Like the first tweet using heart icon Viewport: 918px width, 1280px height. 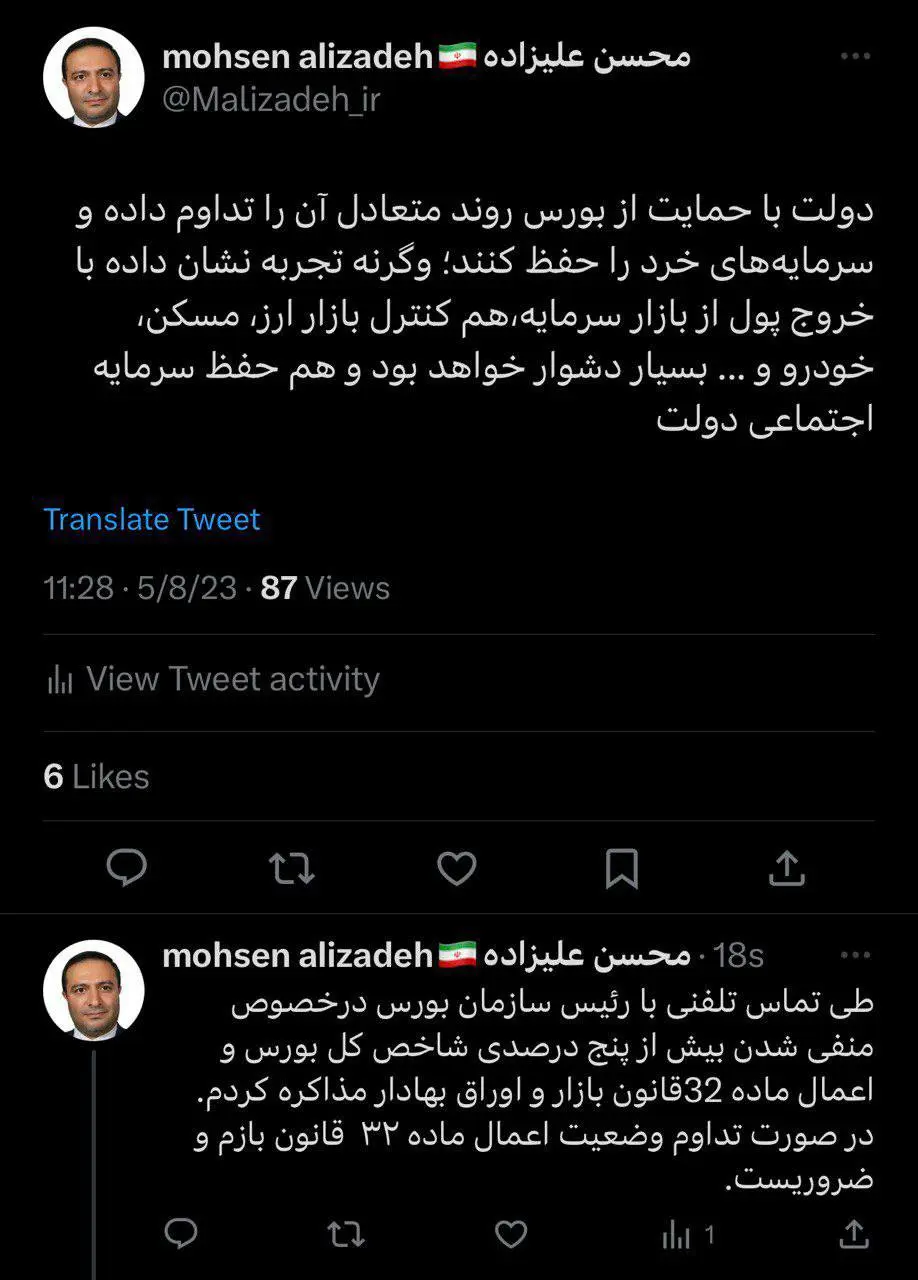tap(456, 868)
